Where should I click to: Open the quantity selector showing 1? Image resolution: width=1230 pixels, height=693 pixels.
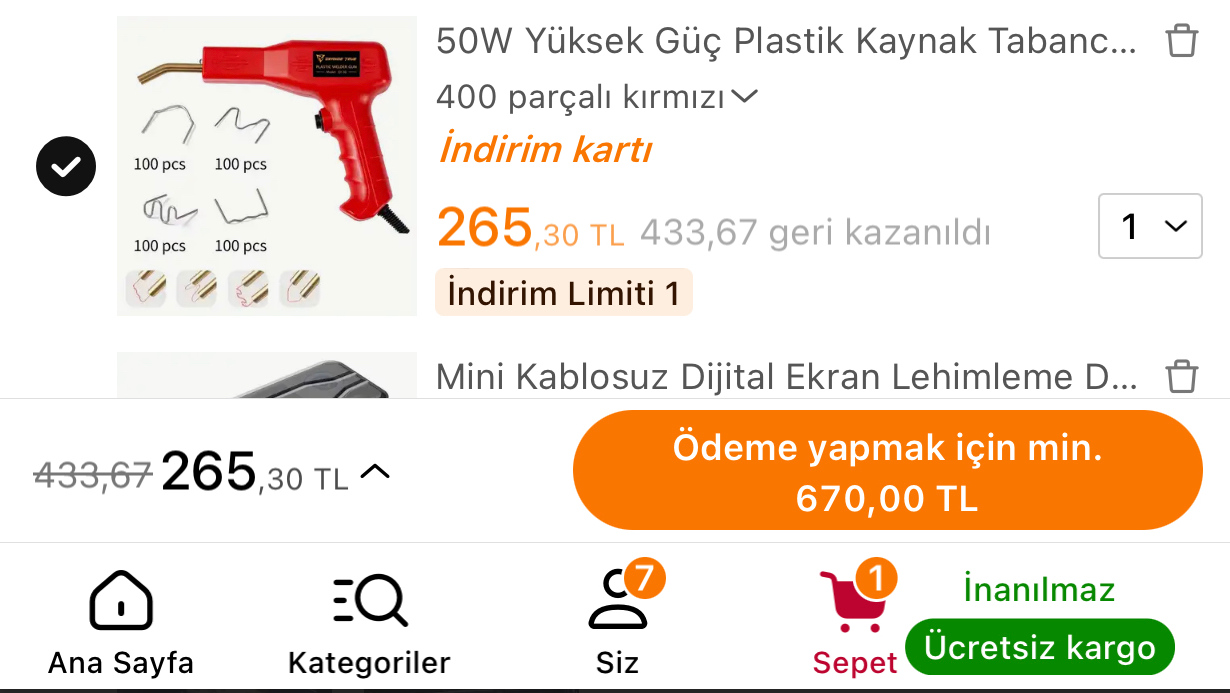(x=1150, y=226)
